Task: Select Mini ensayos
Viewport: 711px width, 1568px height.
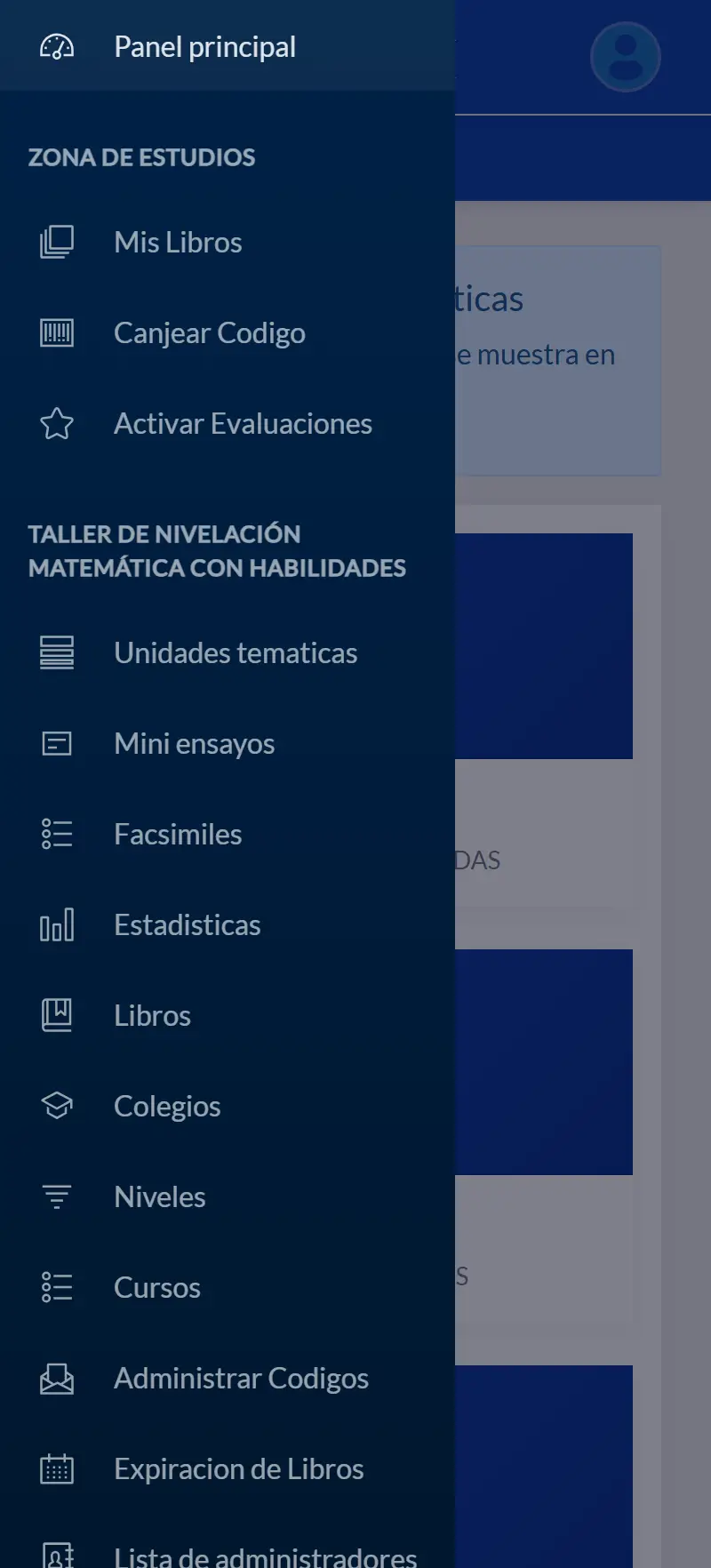Action: coord(194,743)
